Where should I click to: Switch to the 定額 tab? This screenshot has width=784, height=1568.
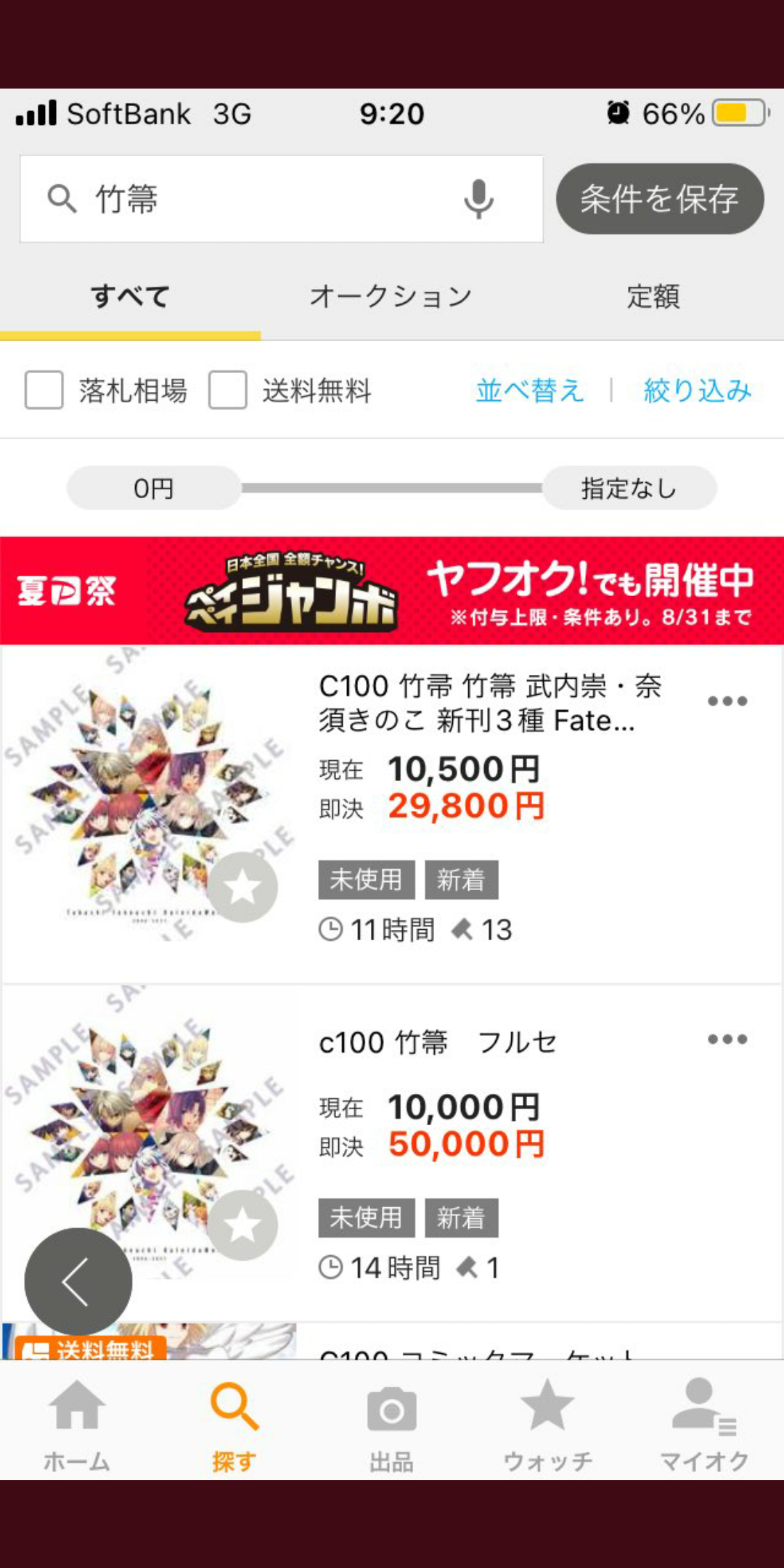[x=653, y=296]
